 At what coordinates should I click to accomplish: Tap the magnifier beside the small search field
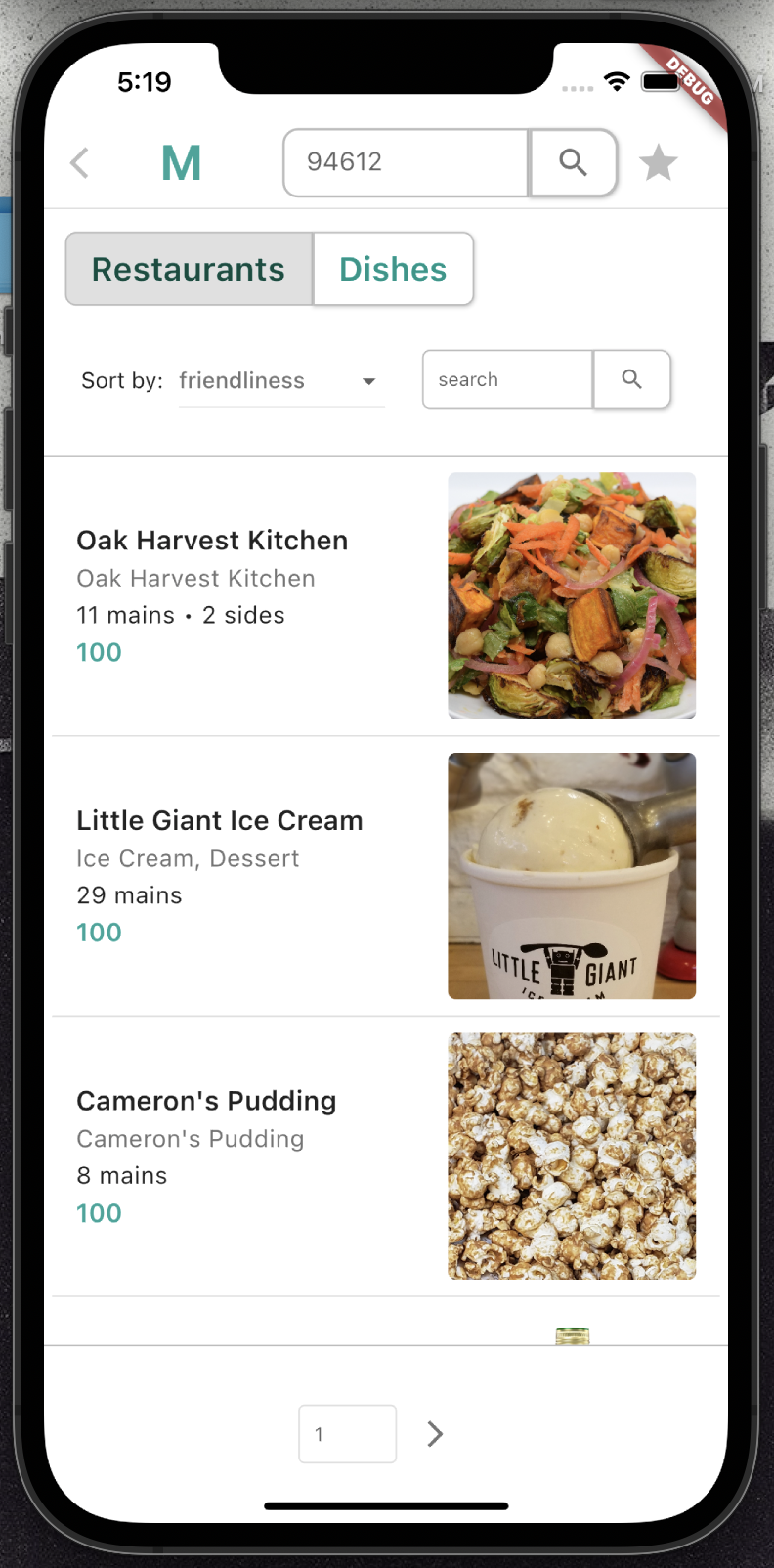click(x=632, y=379)
